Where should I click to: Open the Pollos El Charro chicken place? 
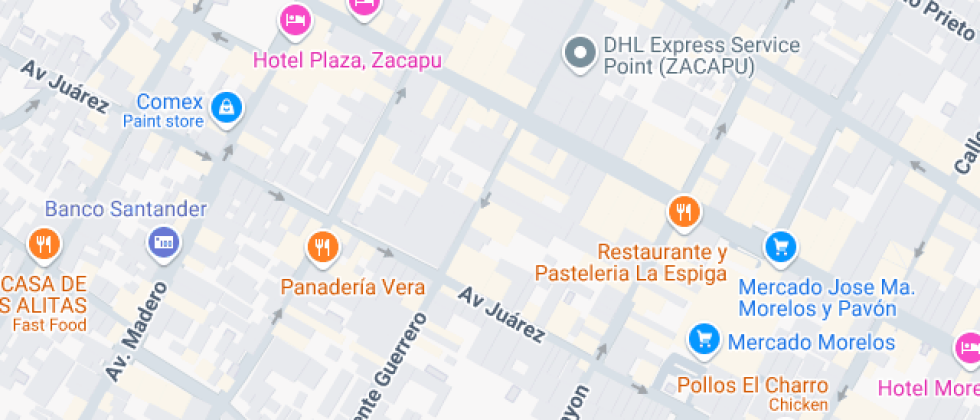point(752,385)
